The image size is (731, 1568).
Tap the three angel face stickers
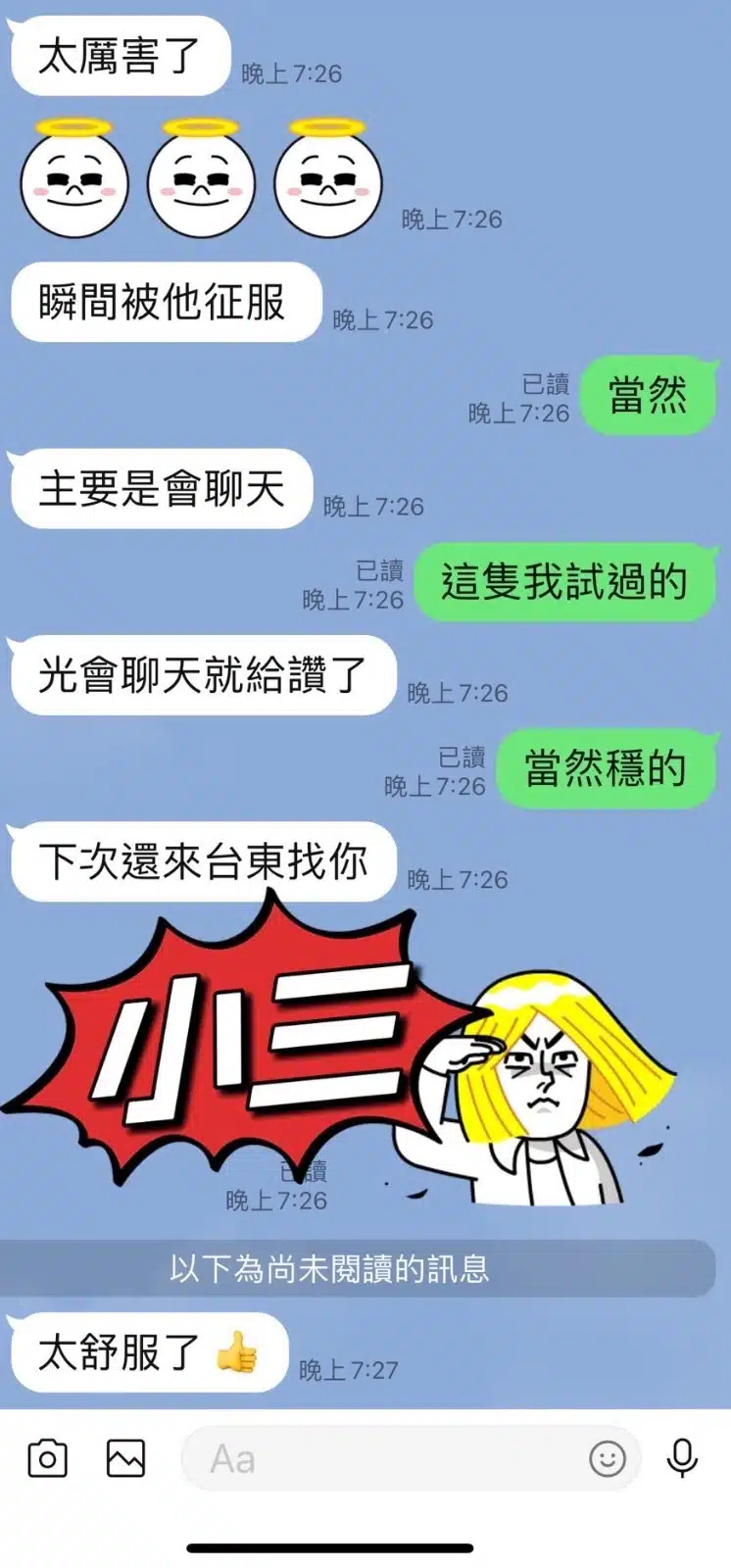pyautogui.click(x=201, y=177)
